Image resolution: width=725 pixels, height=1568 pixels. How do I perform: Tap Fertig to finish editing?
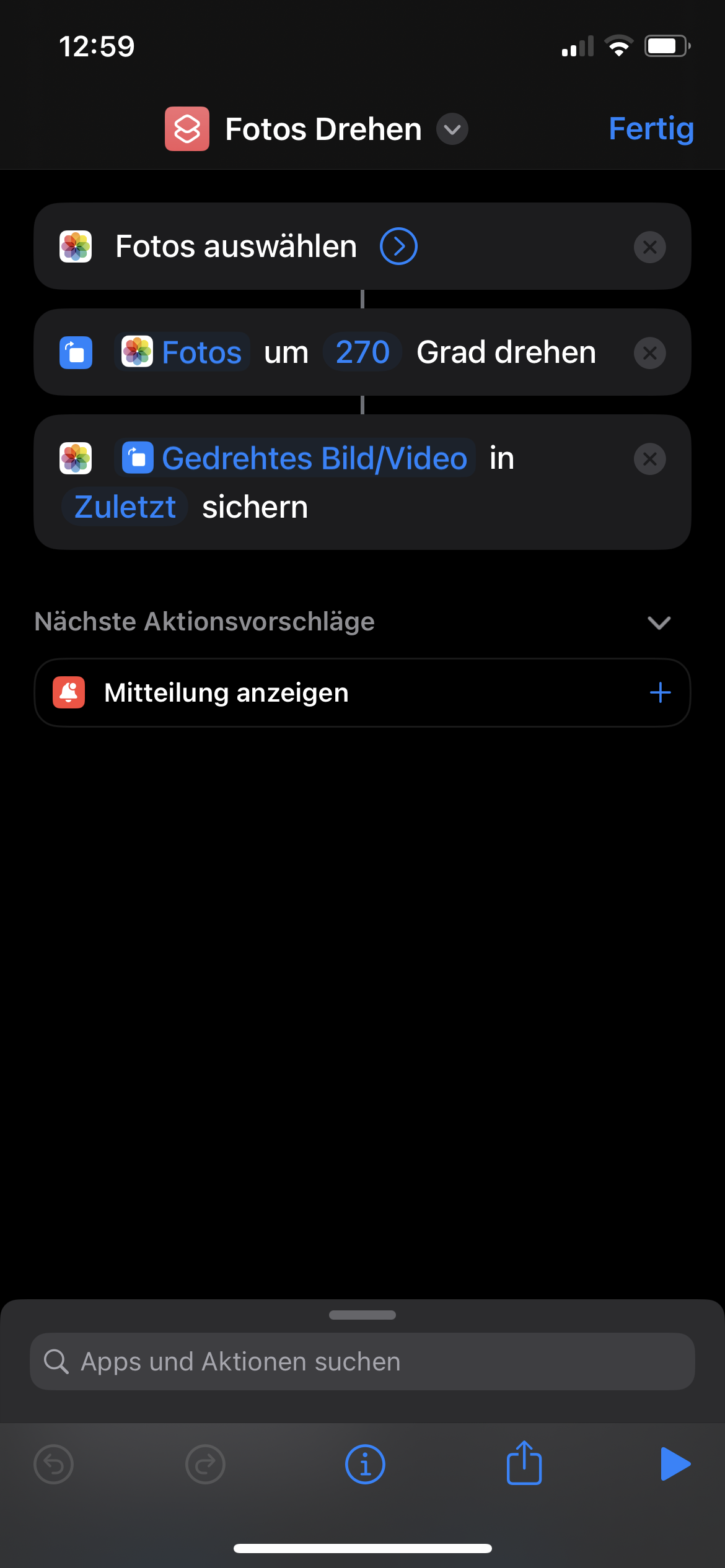[651, 129]
